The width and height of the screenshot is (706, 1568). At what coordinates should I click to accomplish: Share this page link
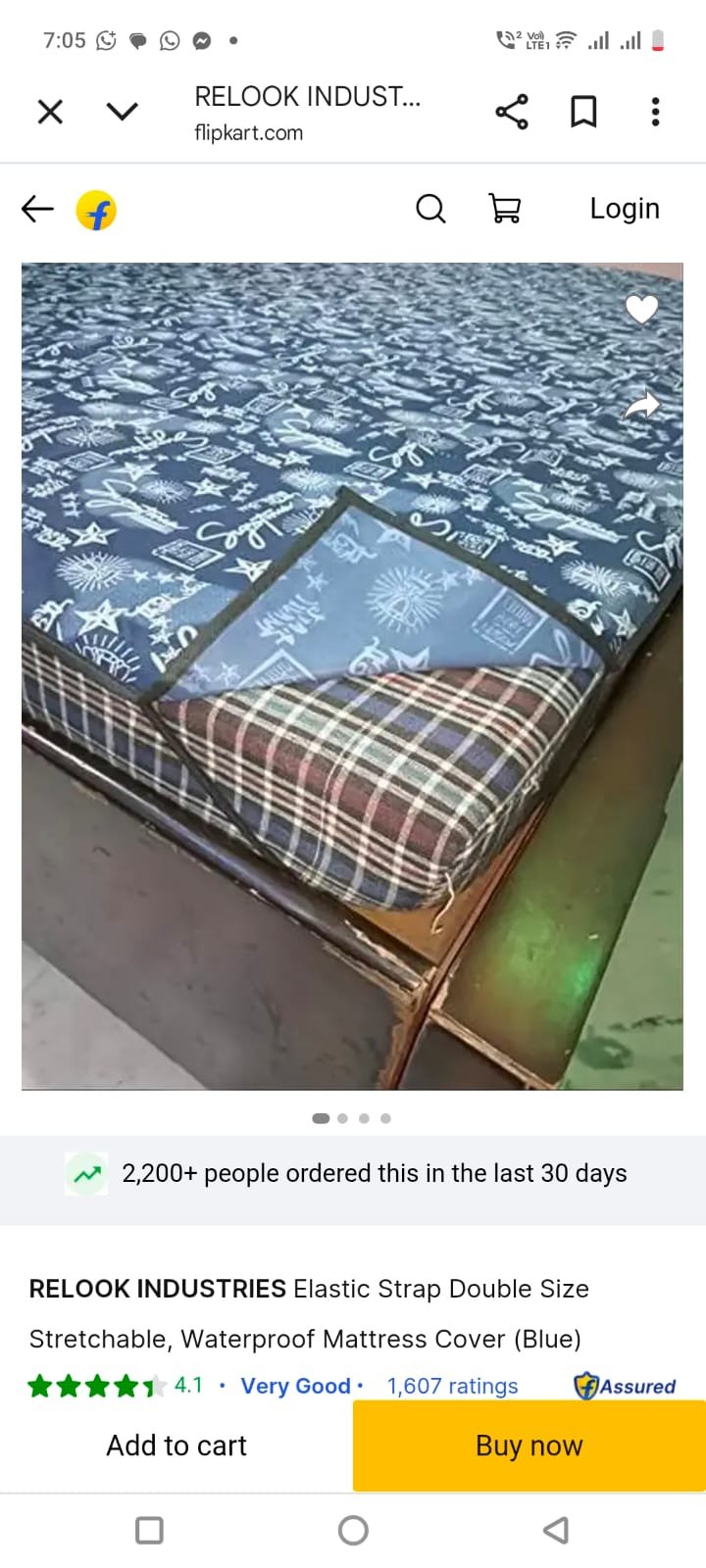pos(512,112)
